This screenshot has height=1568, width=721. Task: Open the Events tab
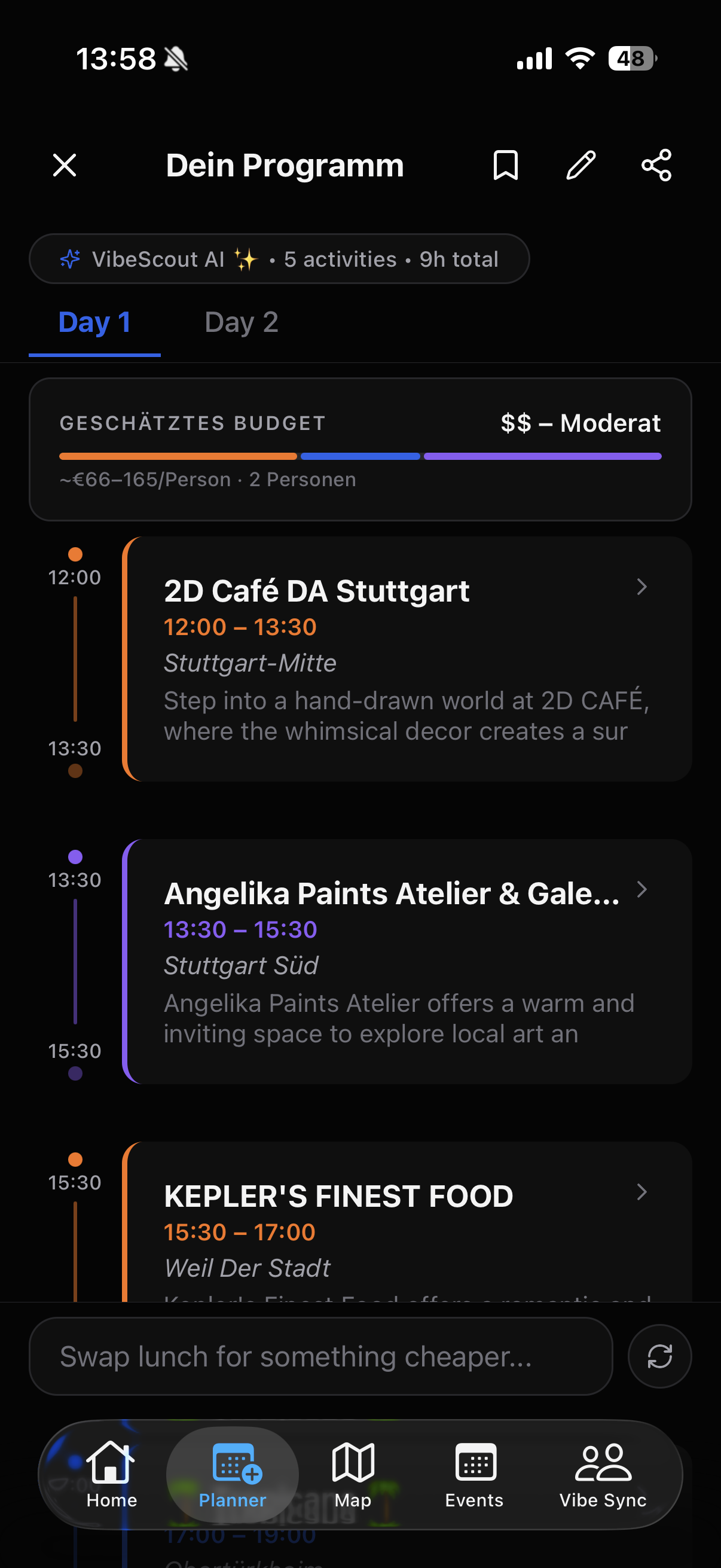[475, 1474]
